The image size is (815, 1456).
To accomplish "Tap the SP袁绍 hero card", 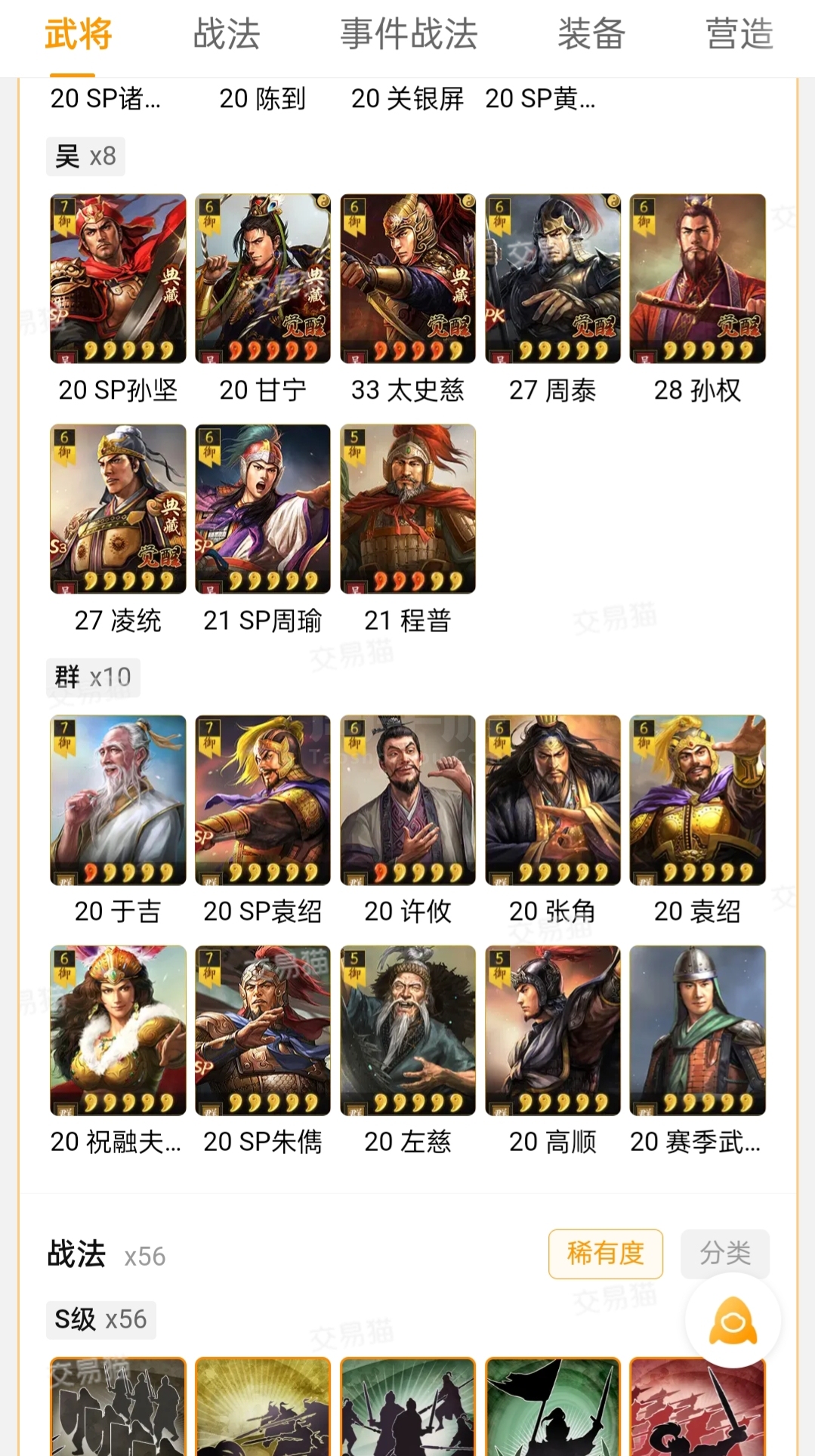I will pyautogui.click(x=263, y=800).
